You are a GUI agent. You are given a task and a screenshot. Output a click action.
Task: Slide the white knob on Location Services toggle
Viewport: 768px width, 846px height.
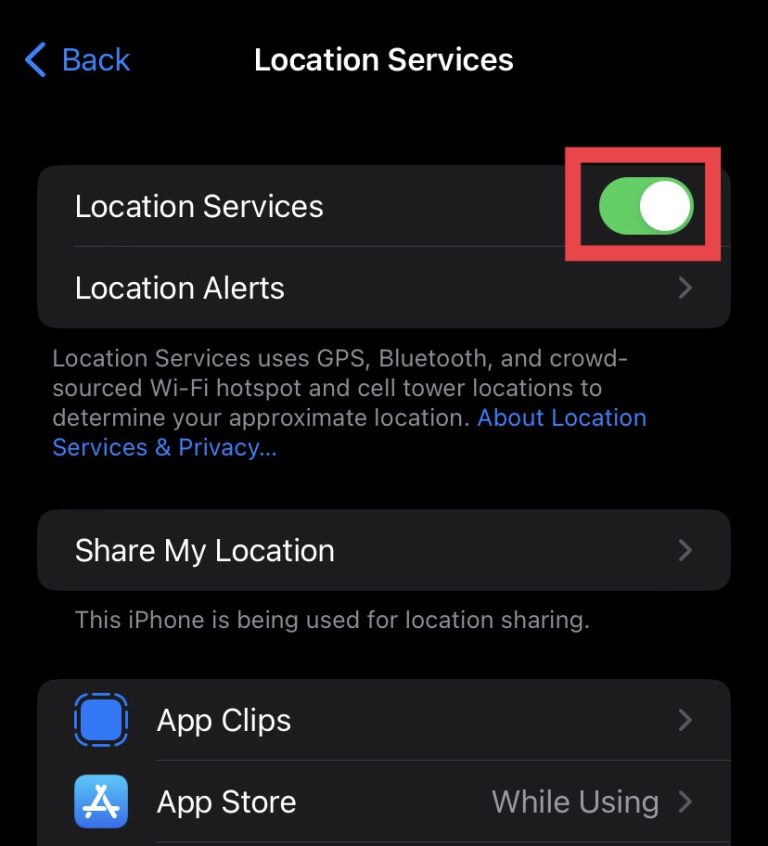click(667, 204)
